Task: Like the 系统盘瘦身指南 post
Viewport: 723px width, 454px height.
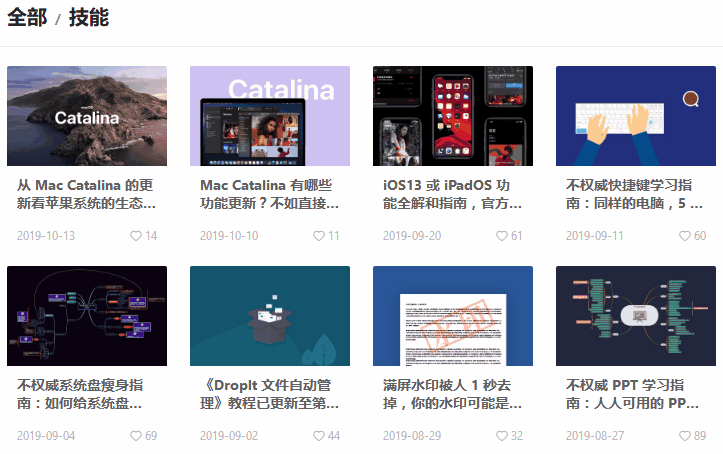Action: coord(136,436)
